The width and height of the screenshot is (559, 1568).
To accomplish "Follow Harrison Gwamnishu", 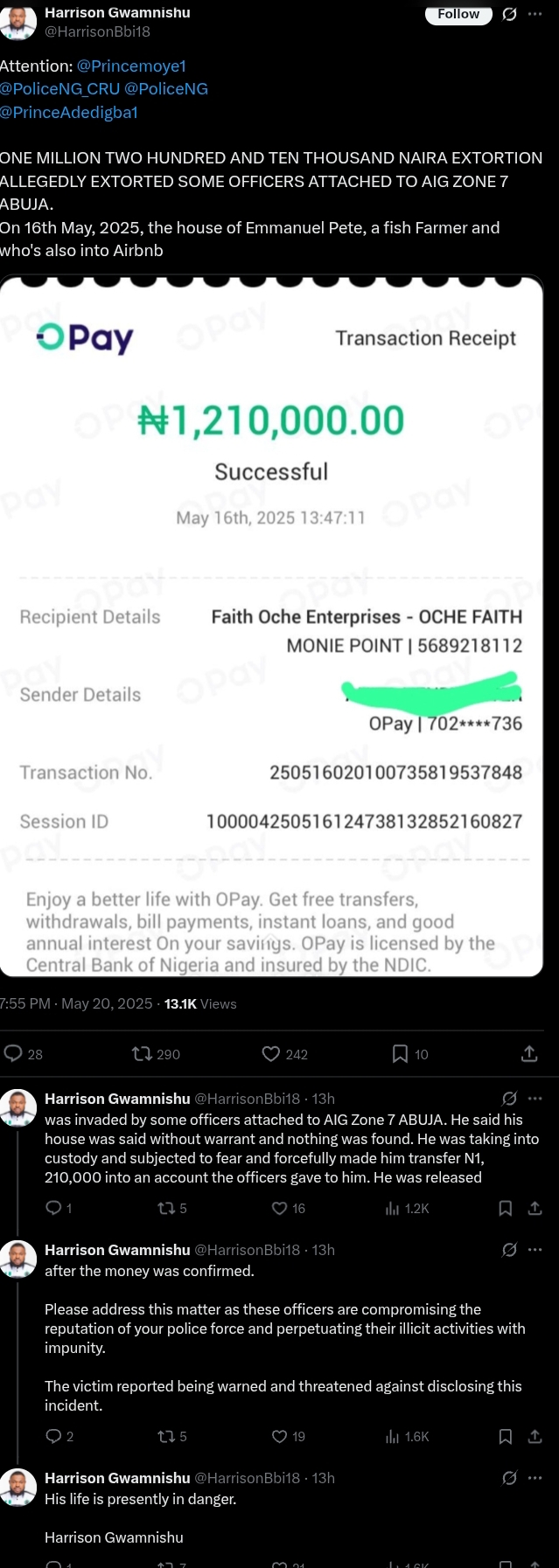I will pyautogui.click(x=458, y=14).
